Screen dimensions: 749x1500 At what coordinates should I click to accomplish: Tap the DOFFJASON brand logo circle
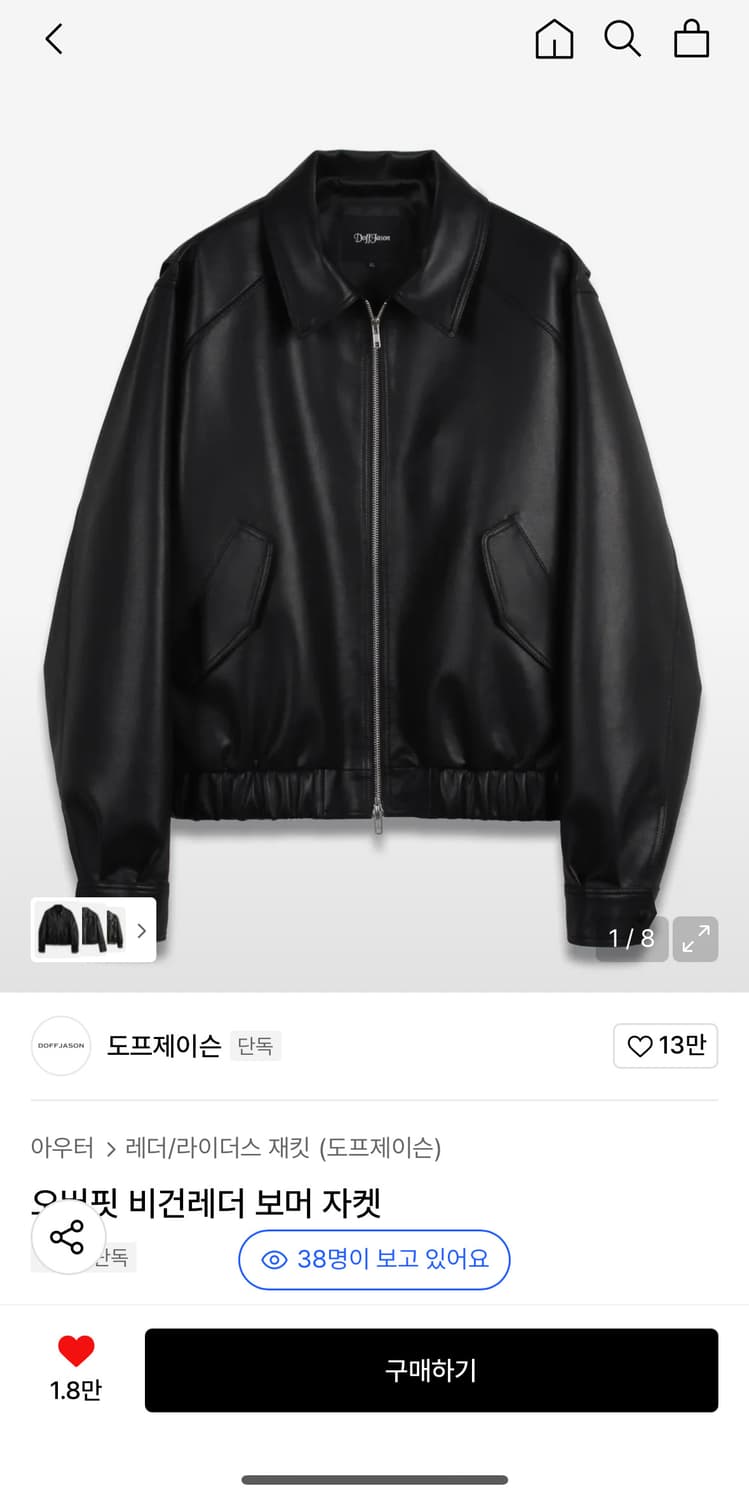click(x=60, y=1046)
